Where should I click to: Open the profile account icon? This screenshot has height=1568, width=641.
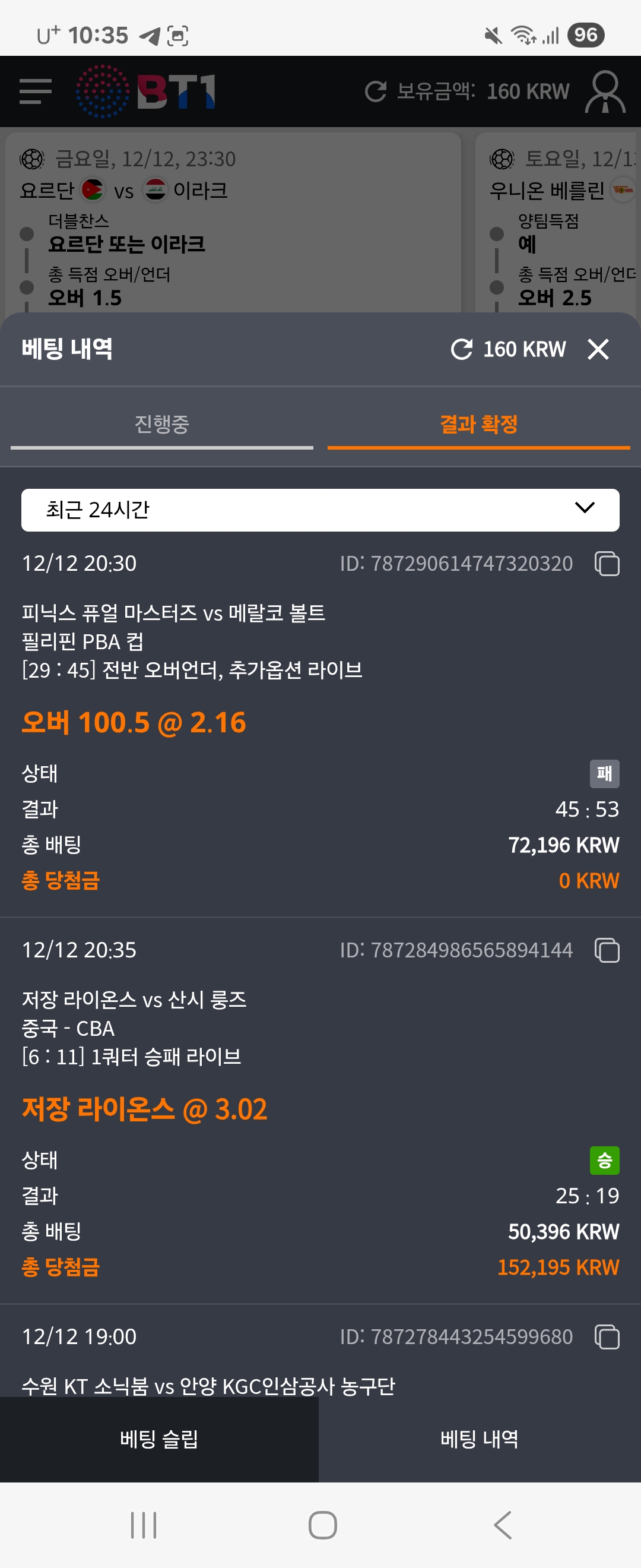(x=605, y=91)
